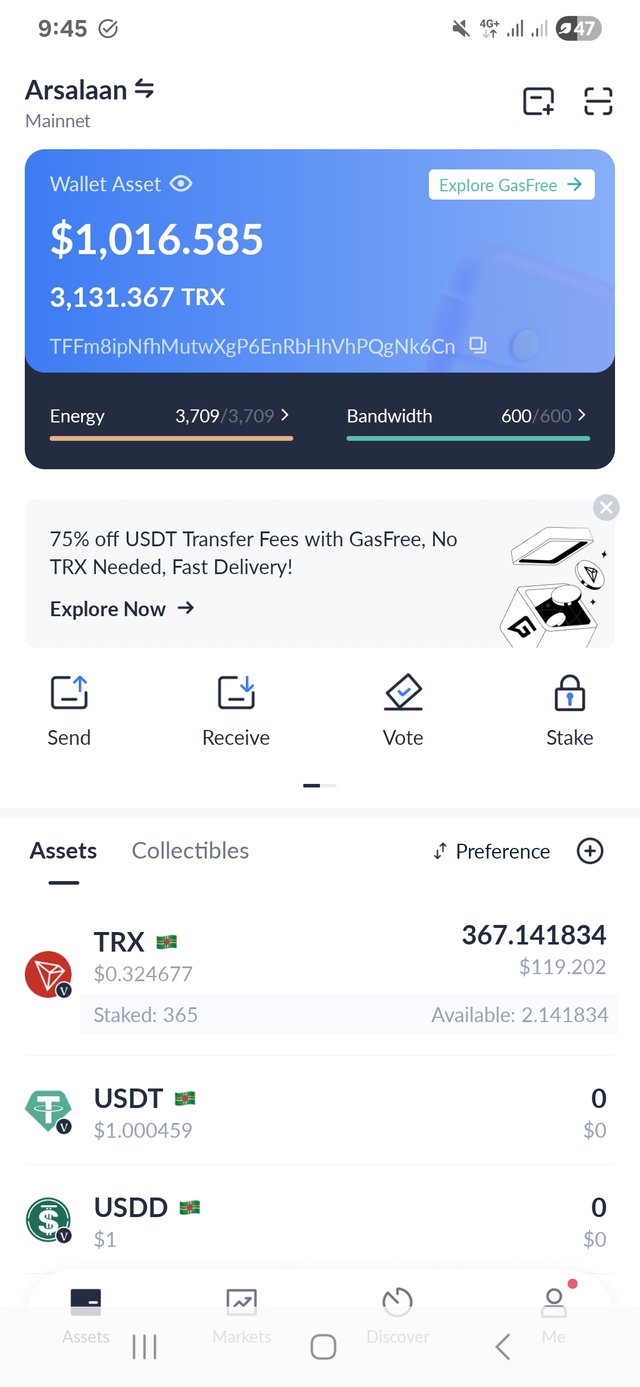Open the add wallet icon
This screenshot has width=640, height=1387.
click(x=538, y=101)
